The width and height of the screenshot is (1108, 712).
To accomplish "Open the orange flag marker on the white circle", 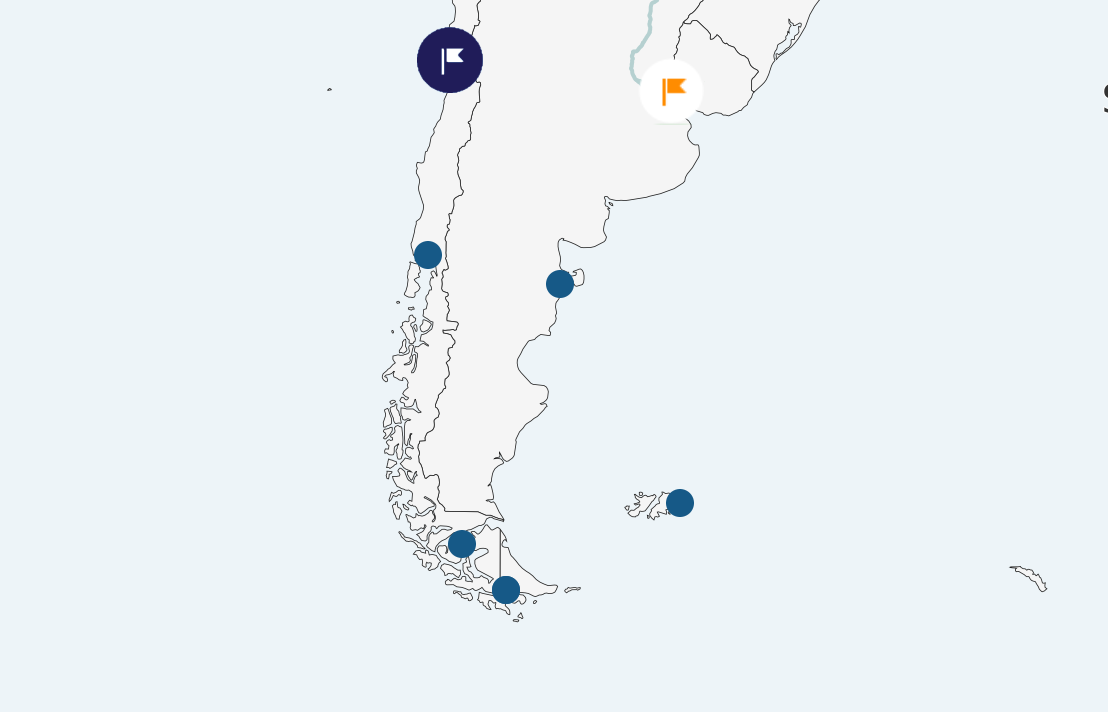I will [672, 91].
